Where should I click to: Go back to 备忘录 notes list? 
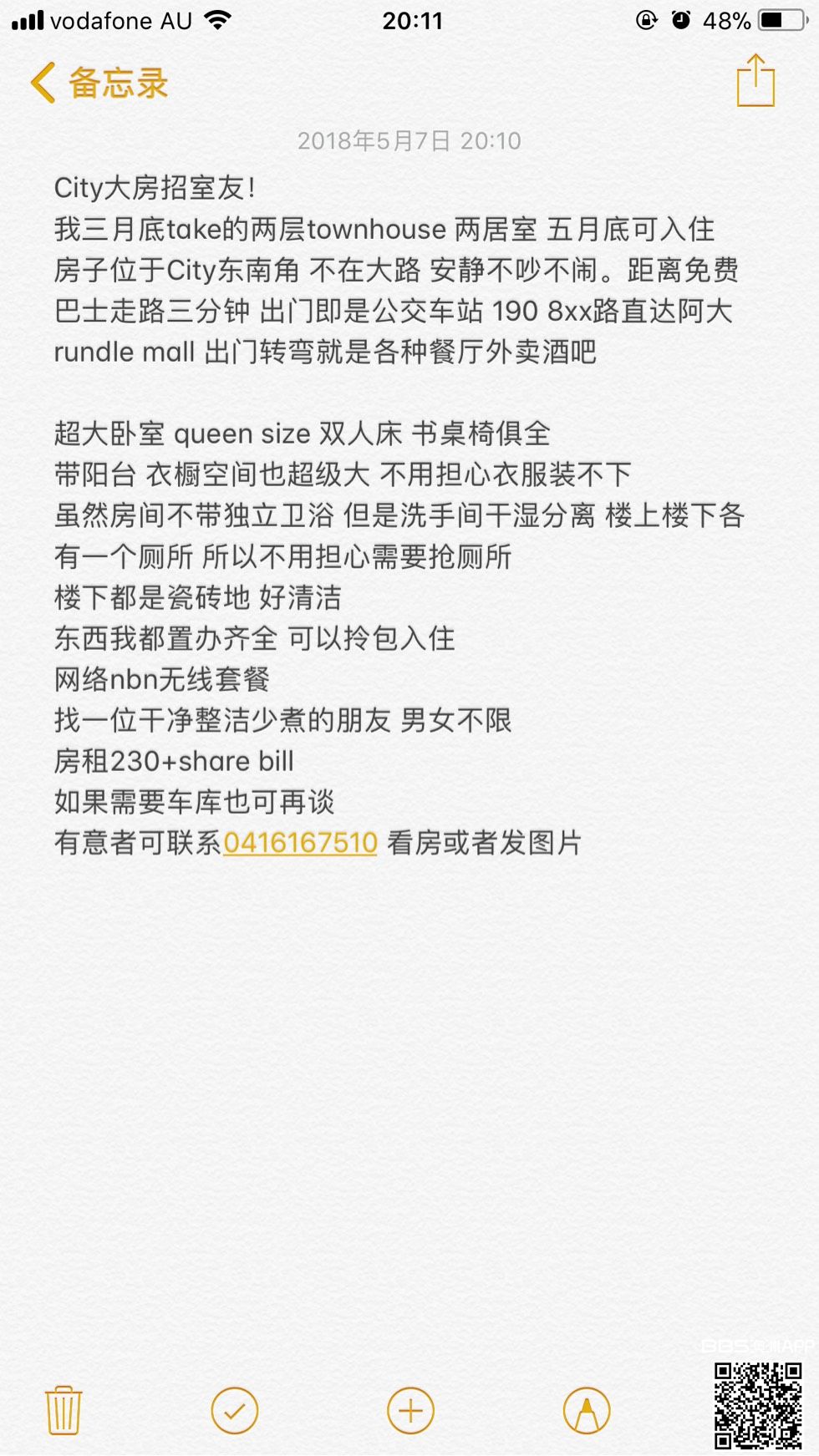click(99, 83)
